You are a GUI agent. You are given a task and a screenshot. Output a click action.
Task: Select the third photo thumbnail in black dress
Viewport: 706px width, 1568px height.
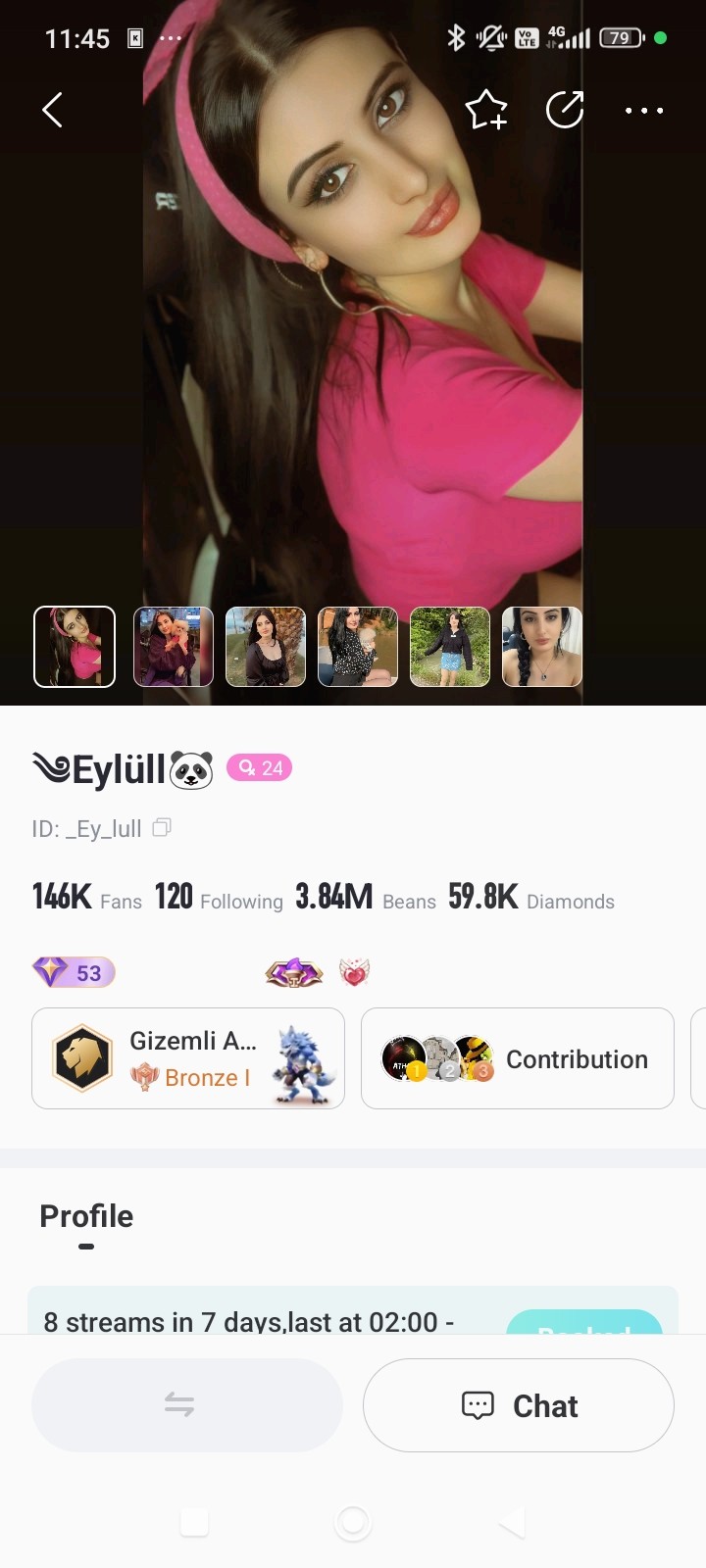[266, 647]
